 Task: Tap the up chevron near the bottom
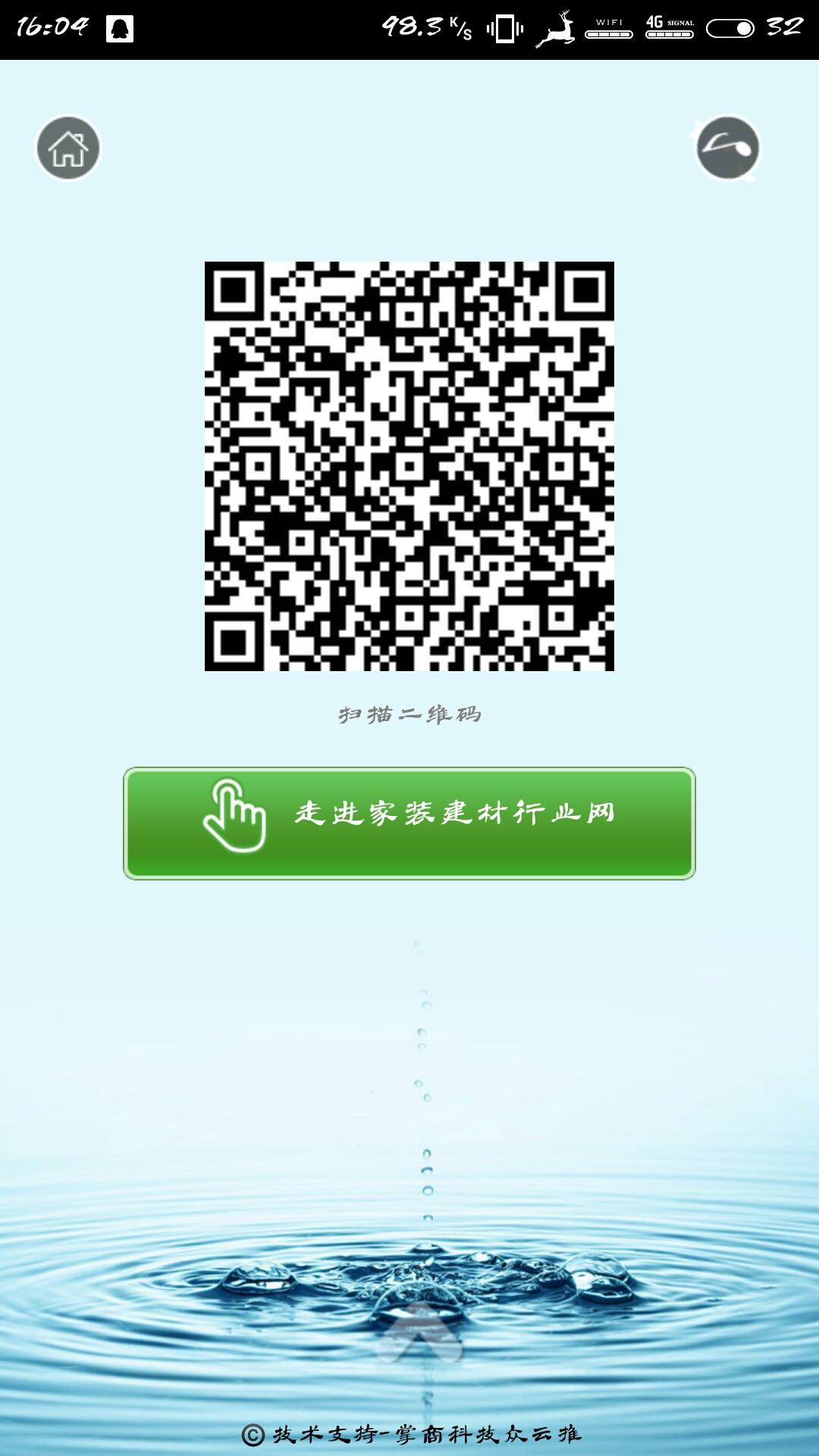(419, 1336)
